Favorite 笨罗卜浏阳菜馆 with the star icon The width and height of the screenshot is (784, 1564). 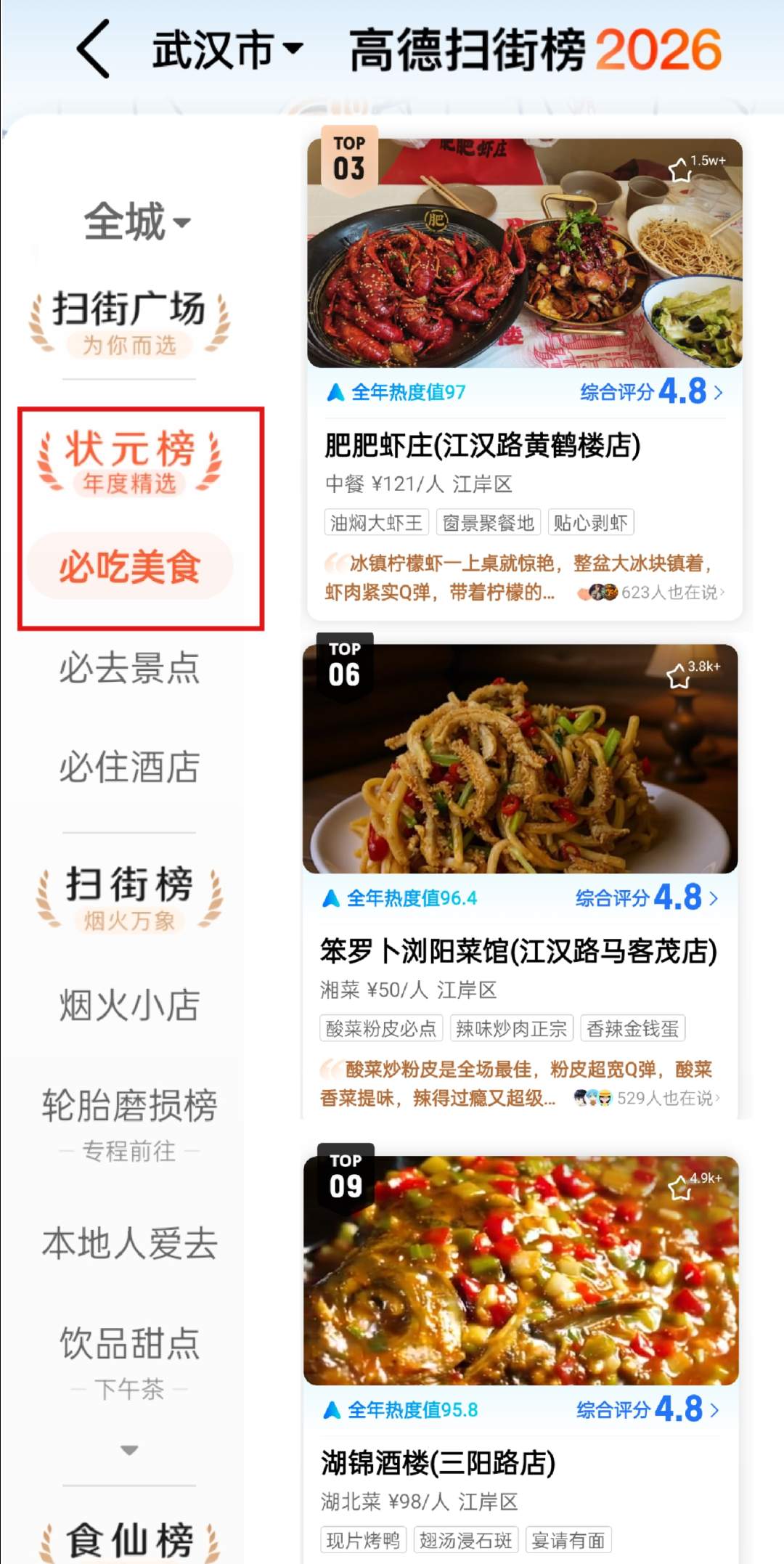(x=679, y=676)
